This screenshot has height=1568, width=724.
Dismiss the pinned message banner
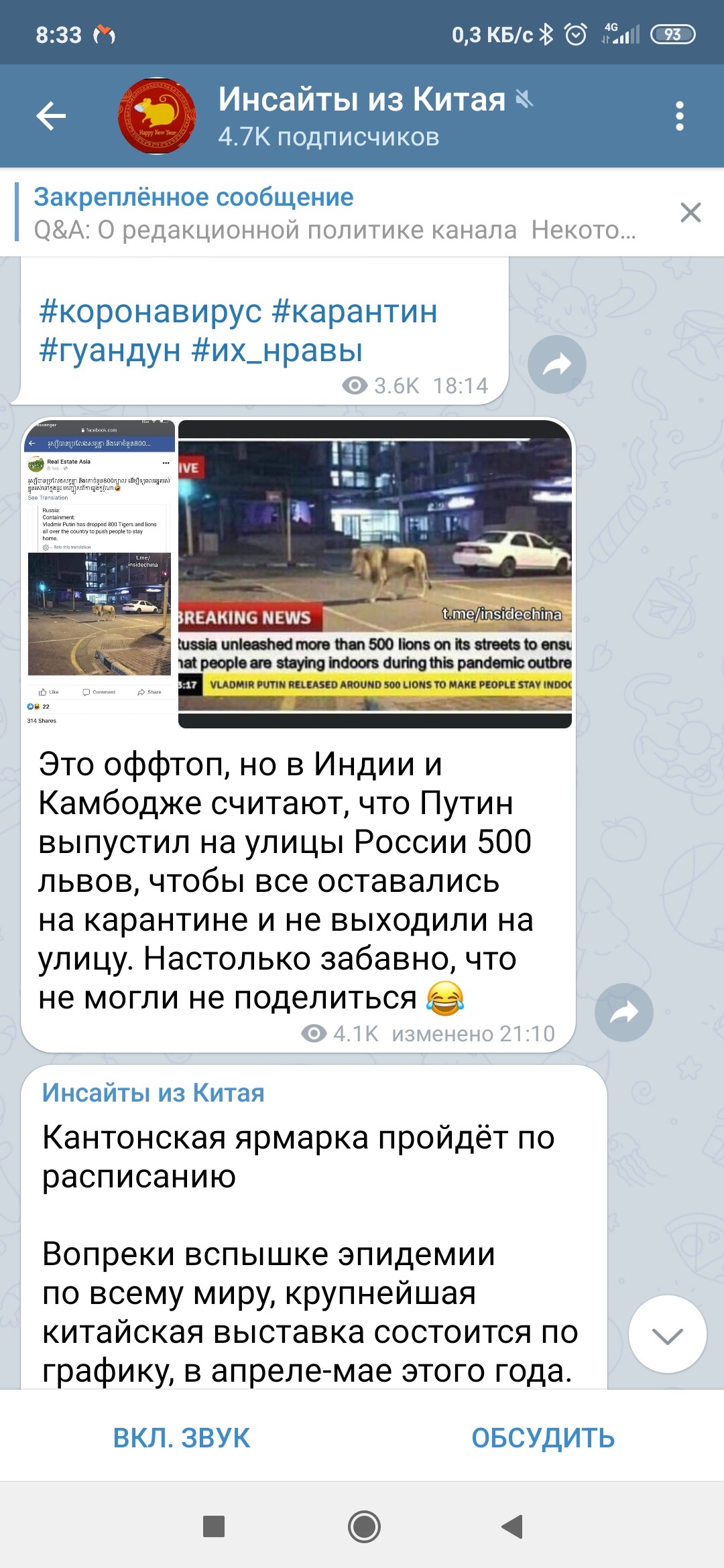point(690,212)
